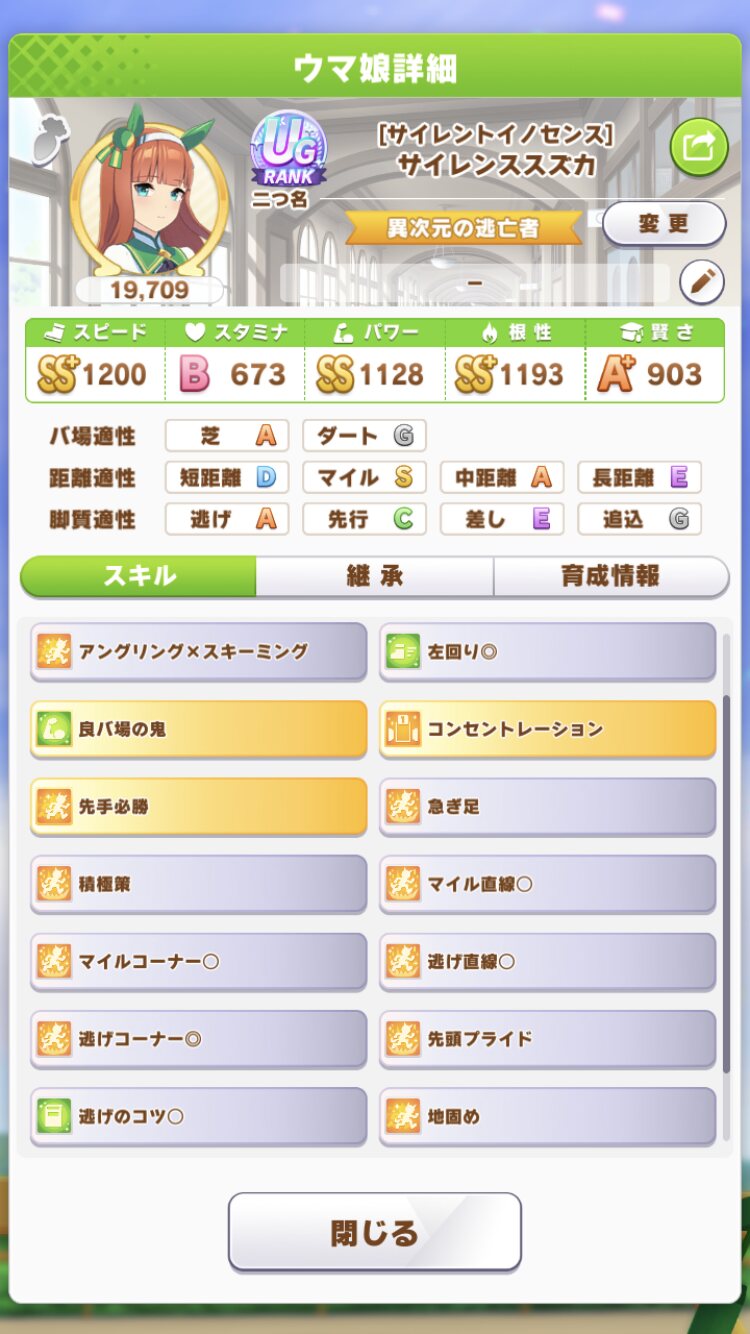The width and height of the screenshot is (750, 1334).
Task: Select the スキル tab
Action: [138, 576]
